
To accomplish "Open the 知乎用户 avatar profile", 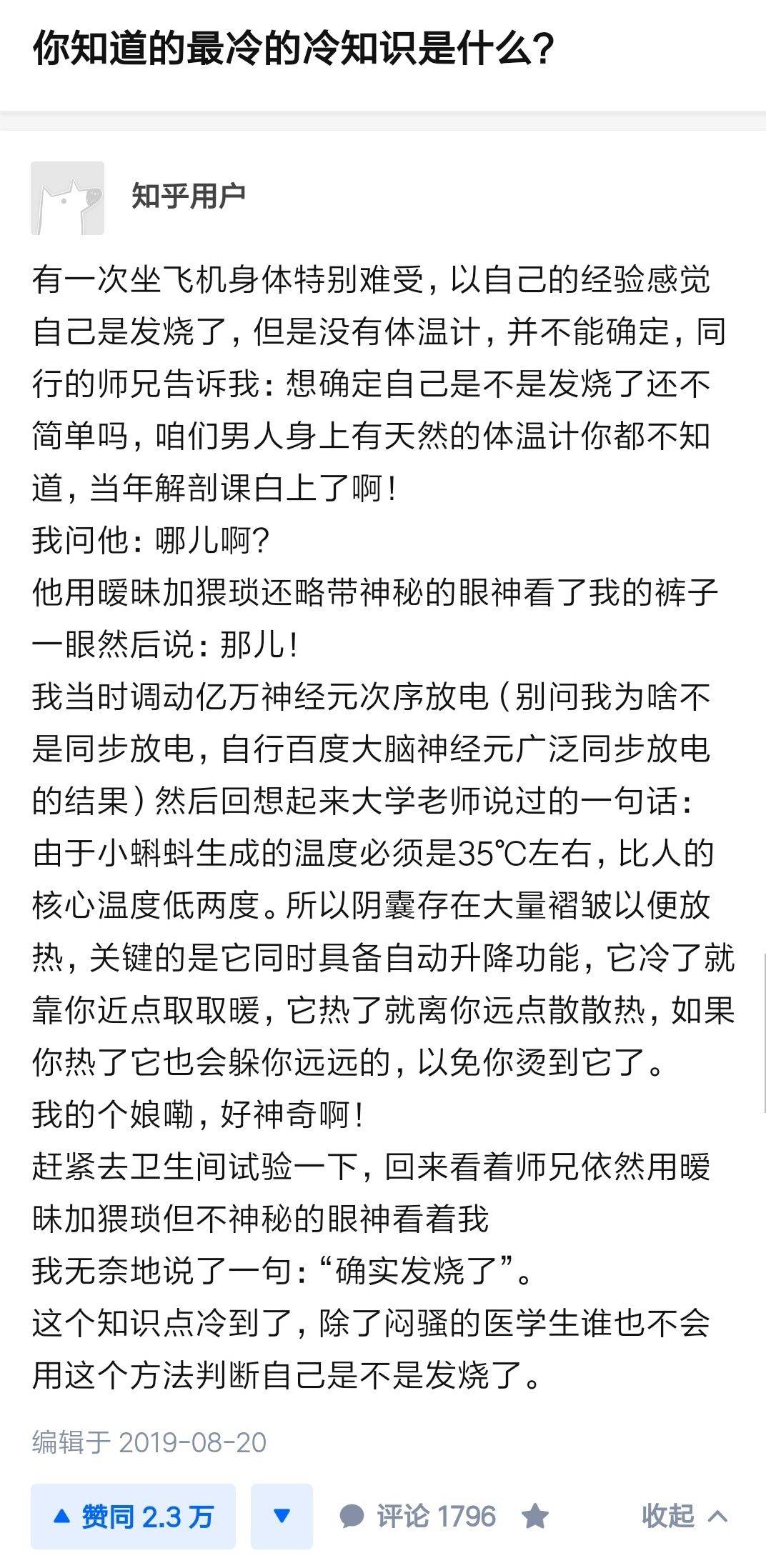I will click(x=67, y=198).
